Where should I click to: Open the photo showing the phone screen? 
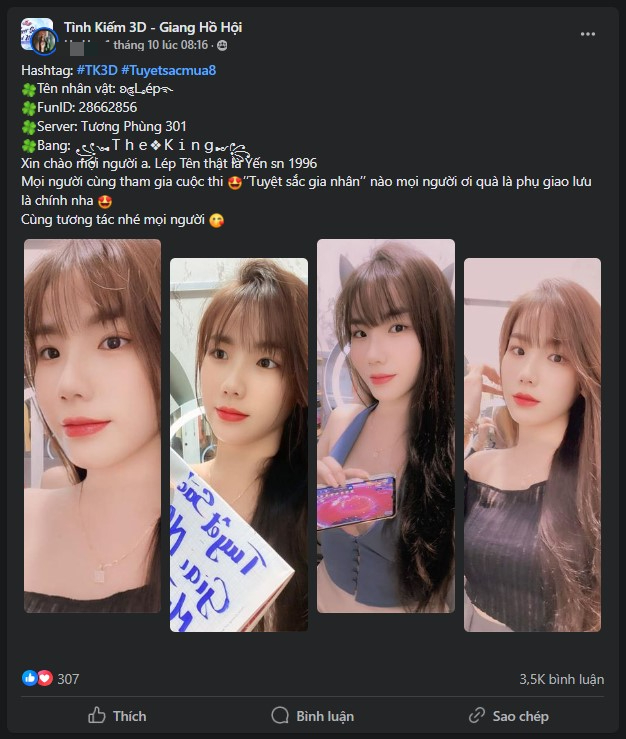[x=385, y=425]
